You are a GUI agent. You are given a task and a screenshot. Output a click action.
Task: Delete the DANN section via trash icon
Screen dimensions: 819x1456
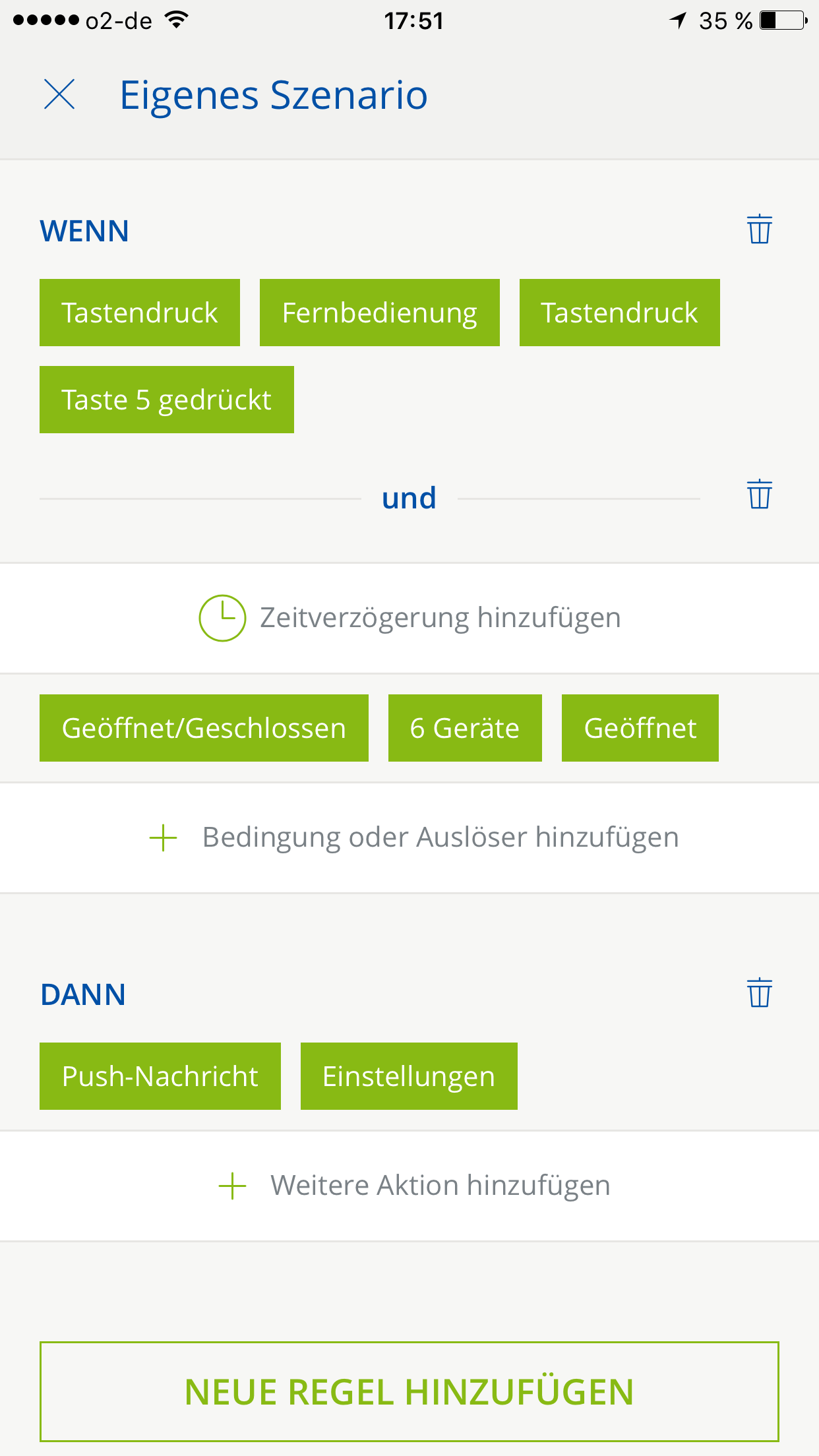(x=759, y=993)
